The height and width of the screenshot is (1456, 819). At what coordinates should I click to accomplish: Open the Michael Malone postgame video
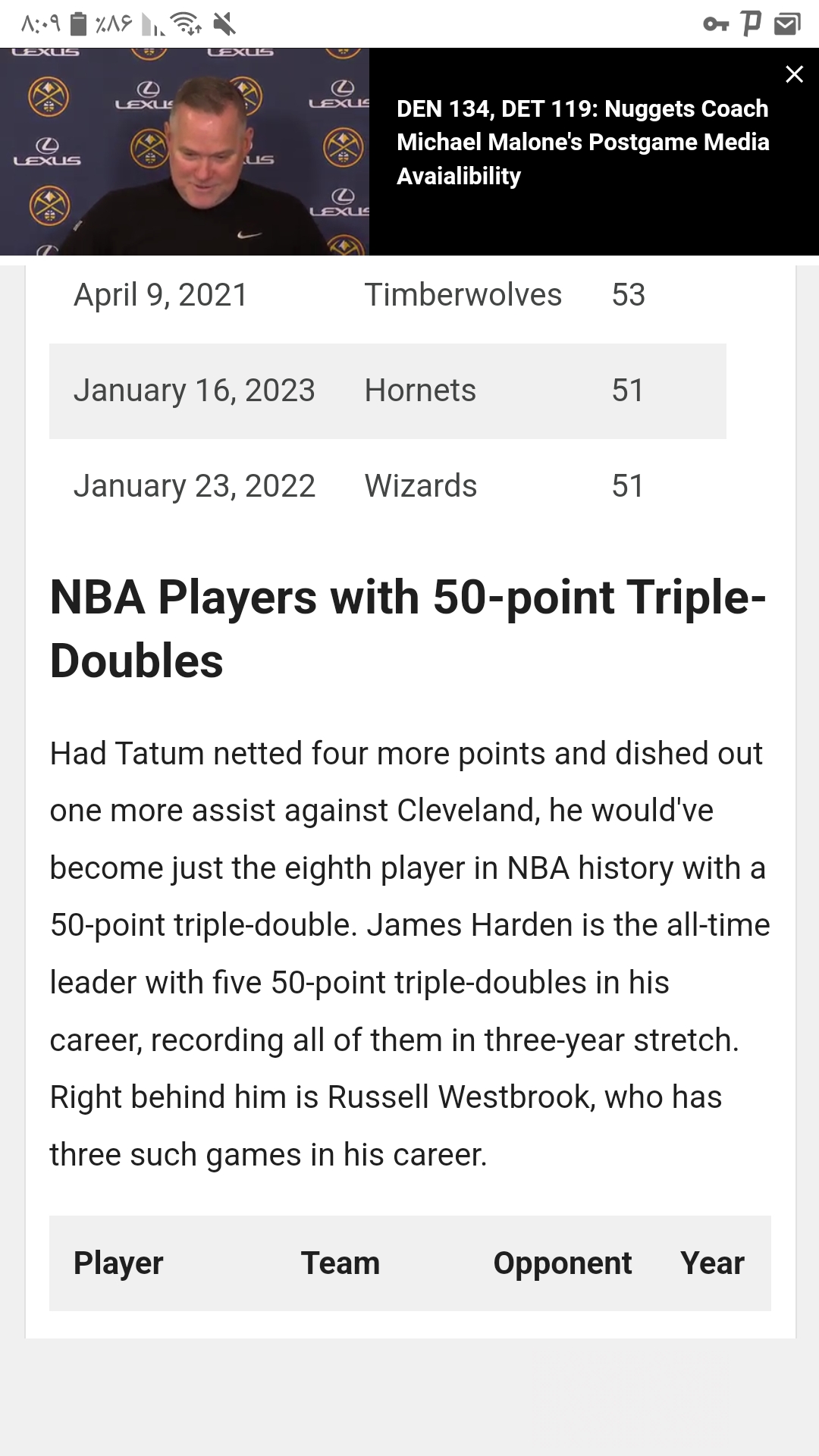(x=184, y=152)
